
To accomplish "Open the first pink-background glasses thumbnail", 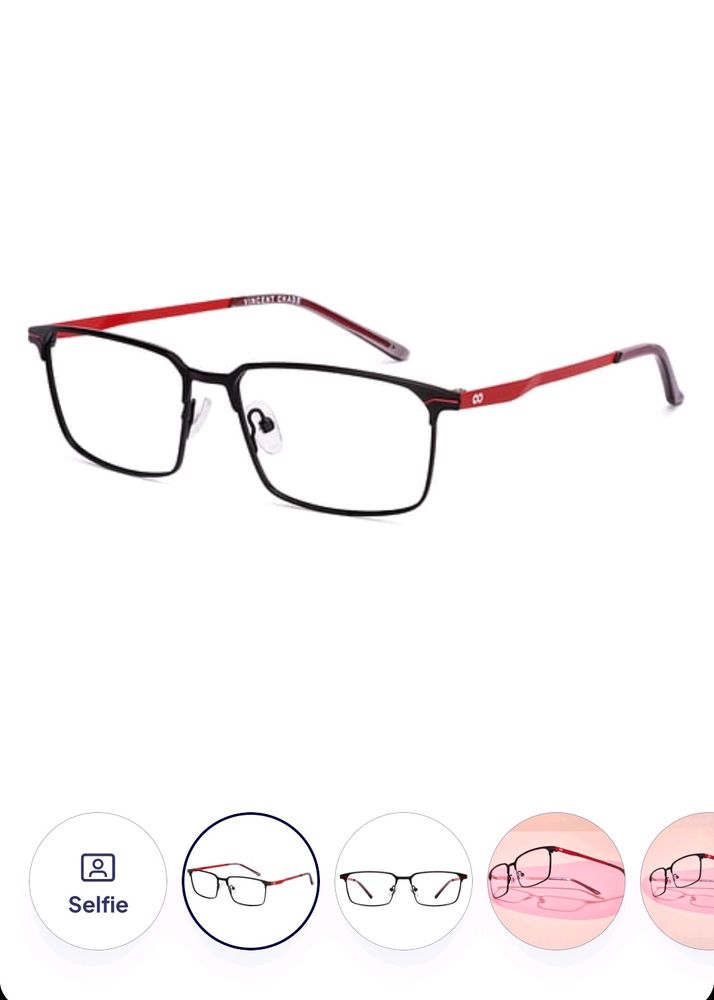I will [556, 881].
